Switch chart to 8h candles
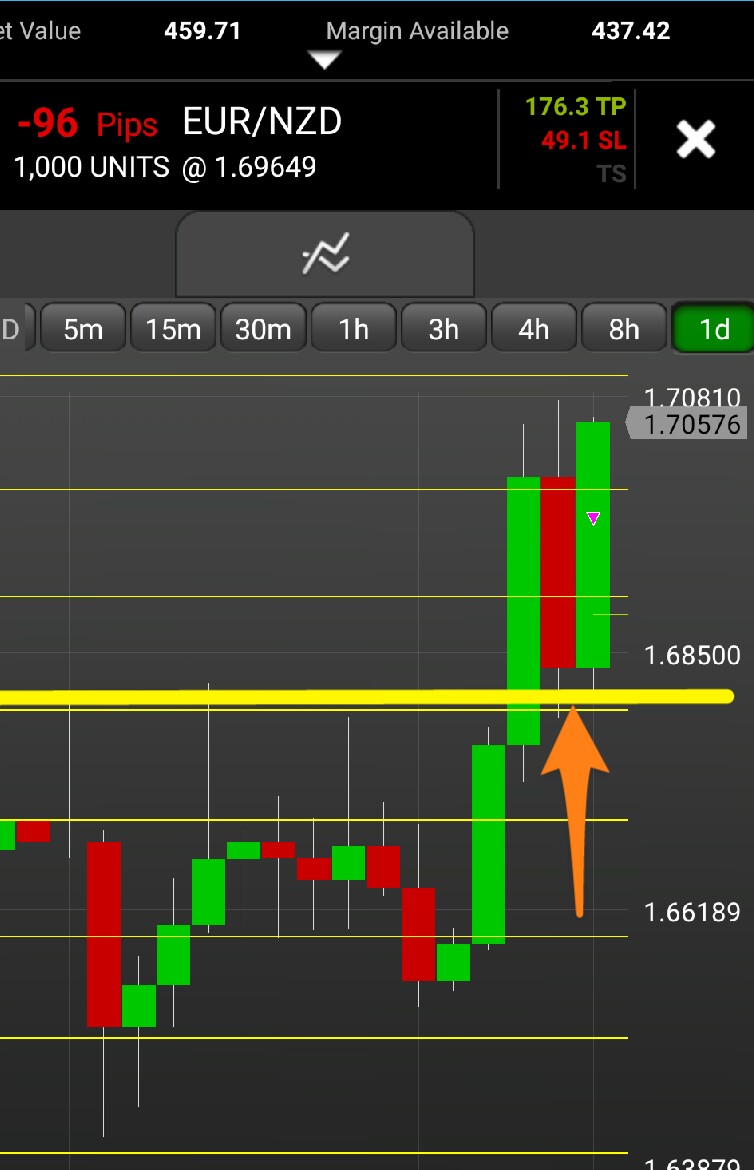This screenshot has width=754, height=1170. [x=623, y=329]
